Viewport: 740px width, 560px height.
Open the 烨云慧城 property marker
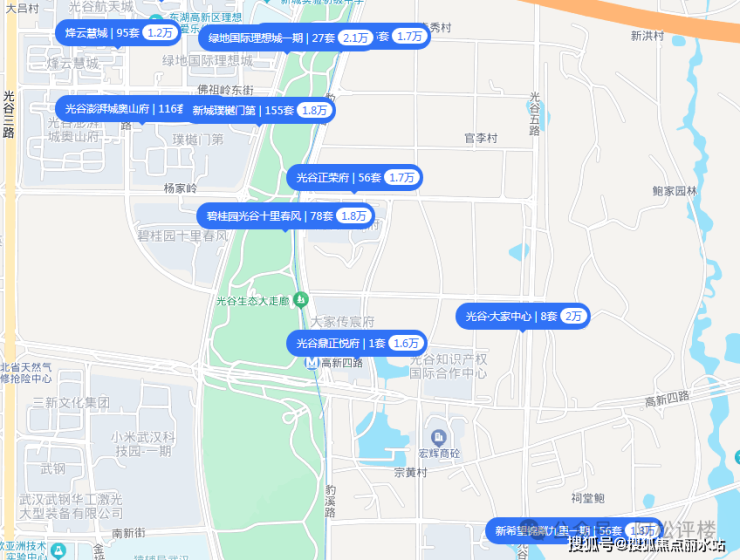[x=117, y=33]
